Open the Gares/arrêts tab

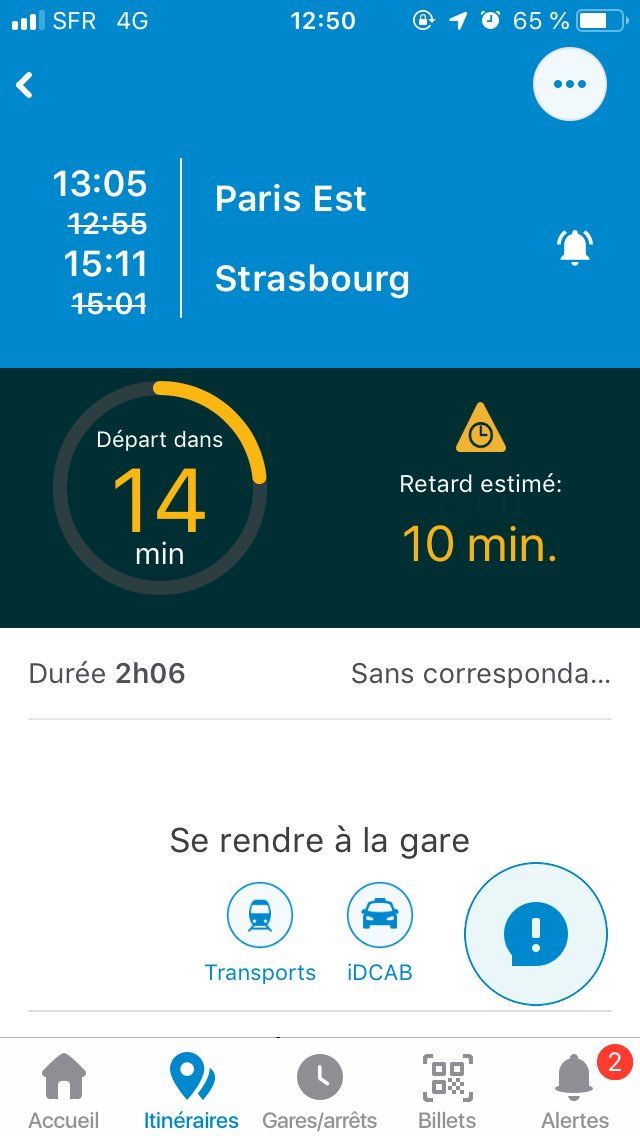pos(319,1090)
